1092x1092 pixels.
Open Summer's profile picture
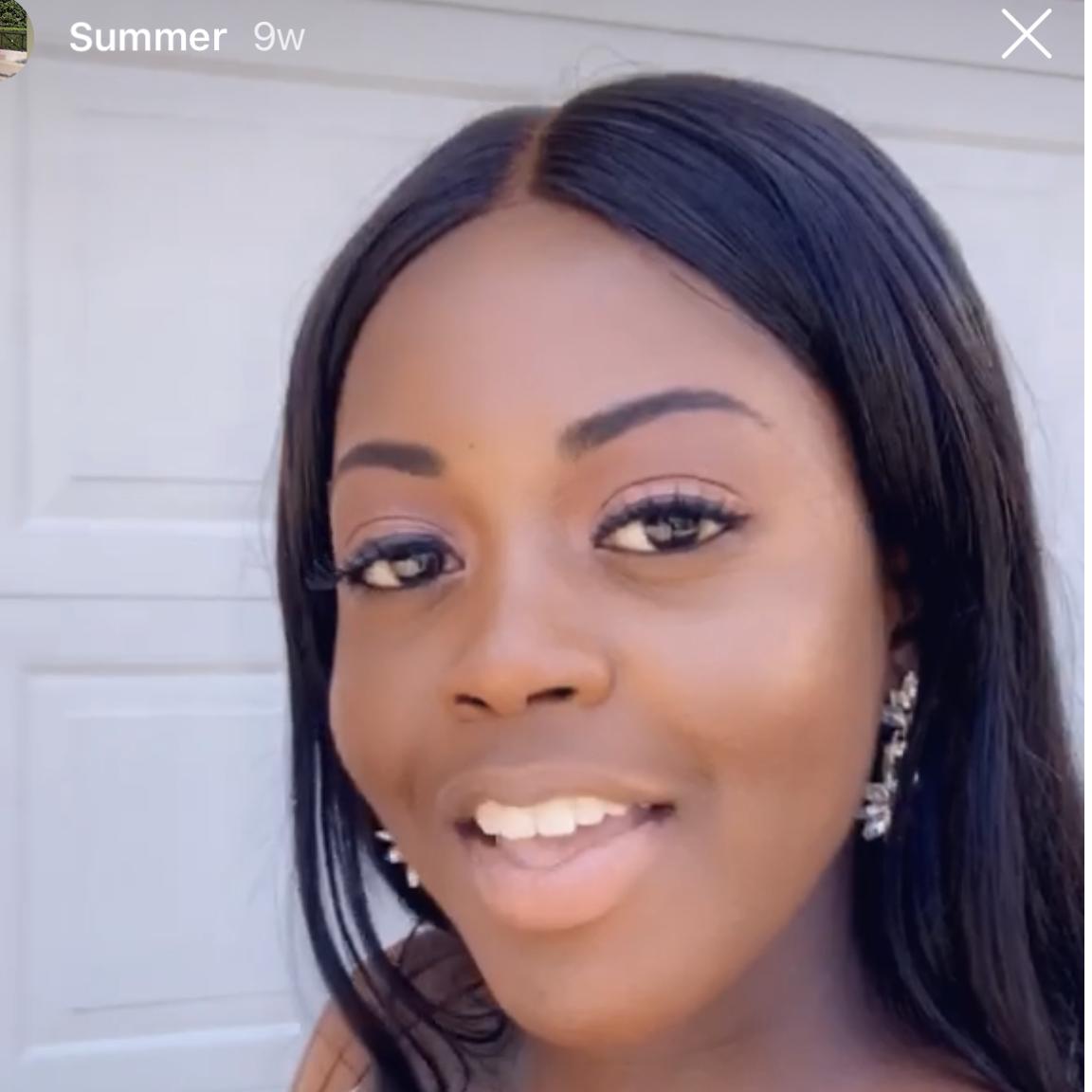coord(13,38)
